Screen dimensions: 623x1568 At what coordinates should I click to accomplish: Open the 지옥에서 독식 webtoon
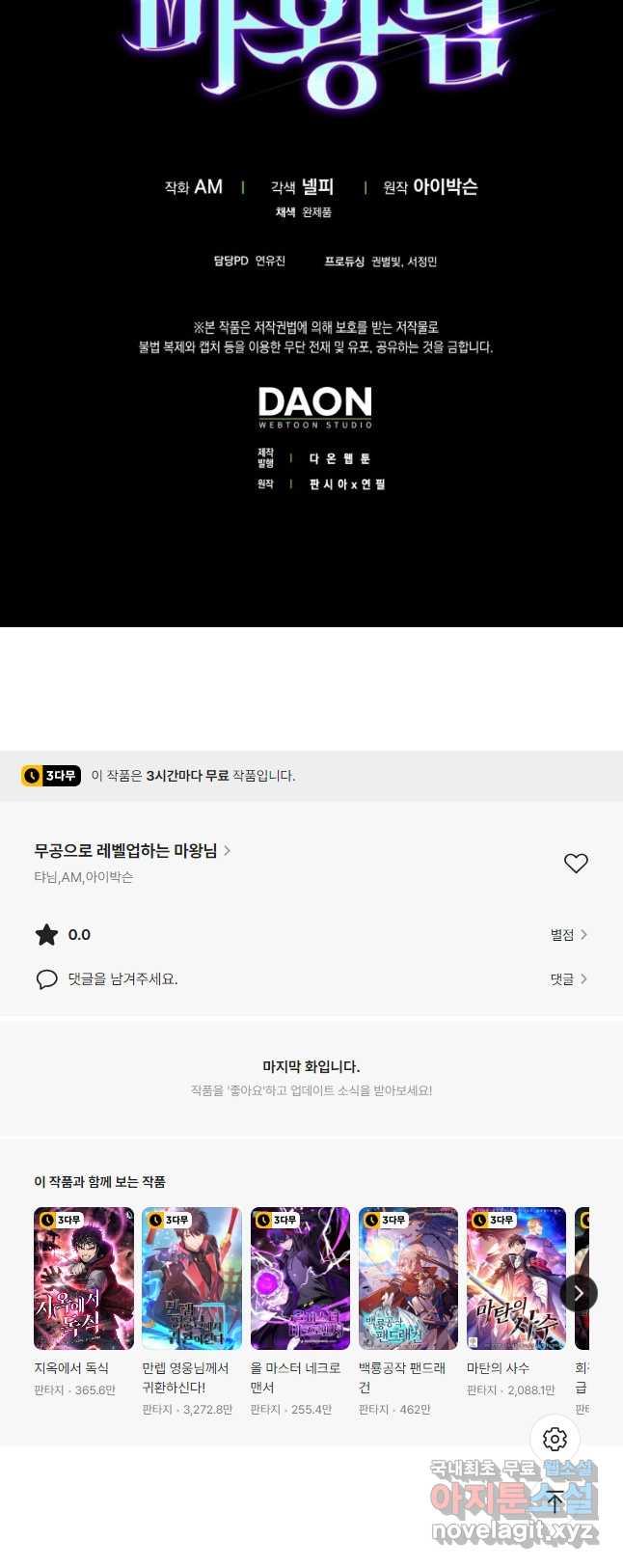coord(84,1279)
